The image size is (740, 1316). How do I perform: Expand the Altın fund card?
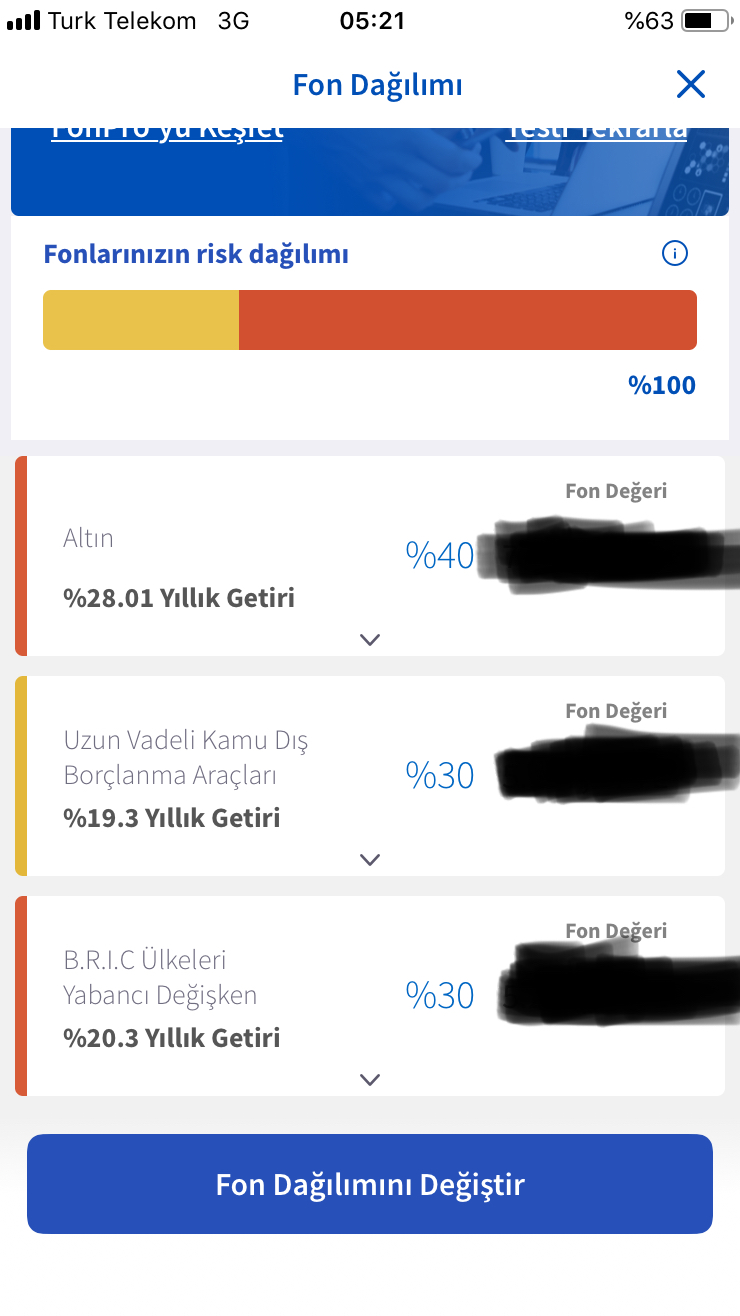370,640
